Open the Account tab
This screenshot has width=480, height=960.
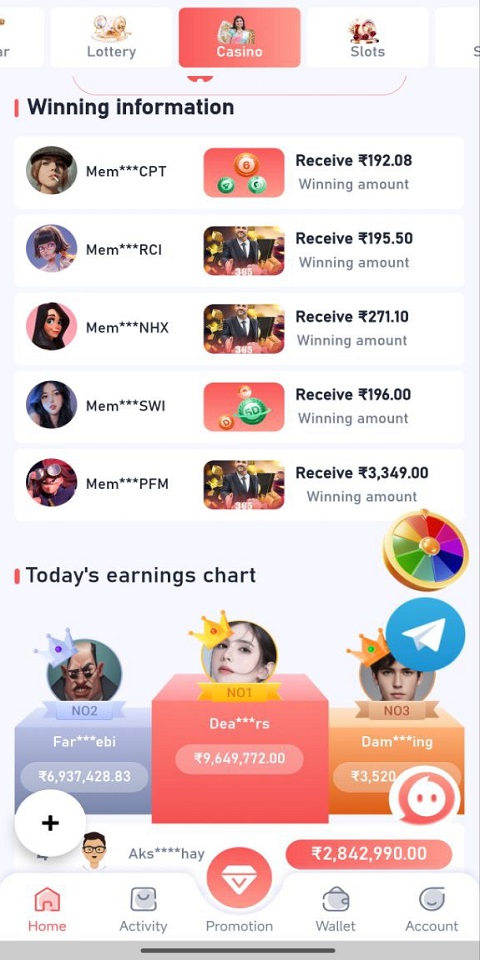432,910
